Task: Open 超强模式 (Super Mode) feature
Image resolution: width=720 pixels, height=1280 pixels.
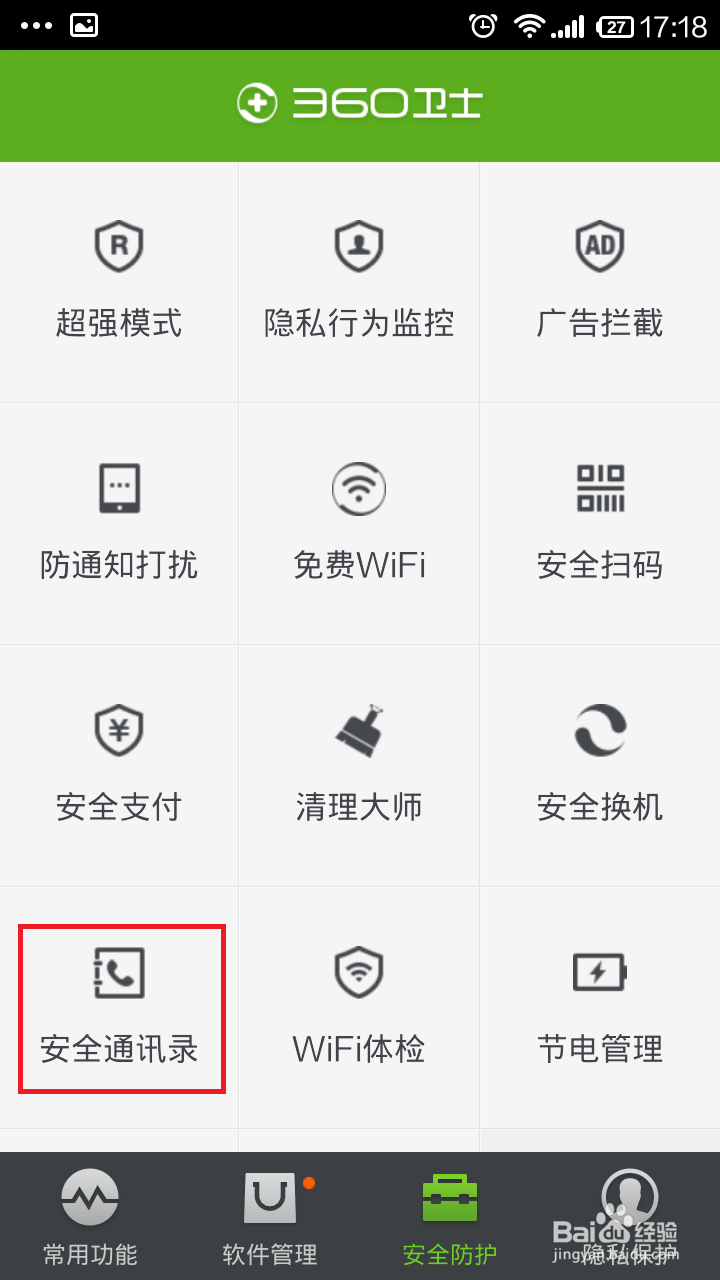Action: pyautogui.click(x=118, y=280)
